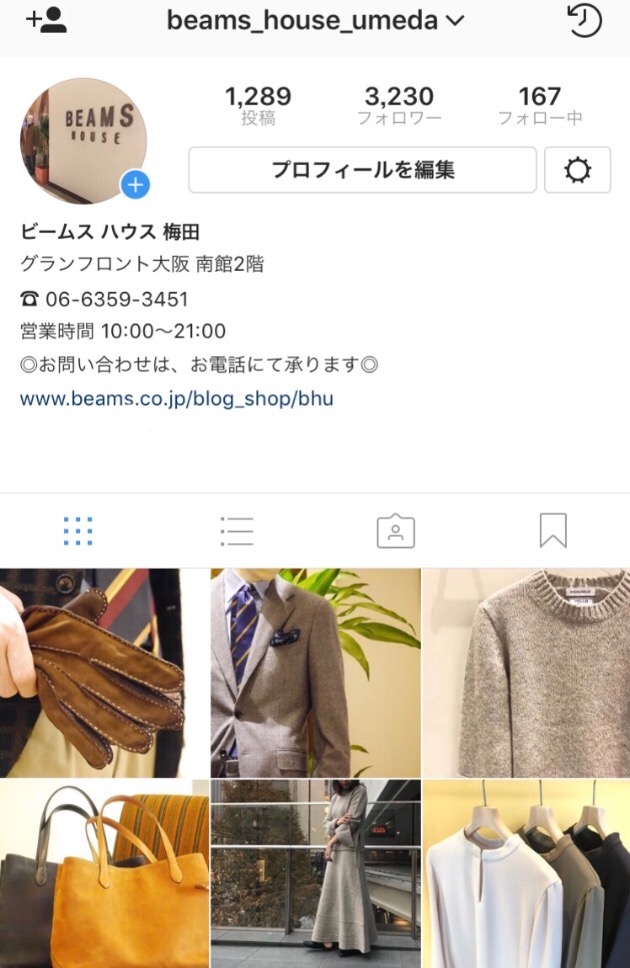View the gray blazer and tie post
Image resolution: width=630 pixels, height=968 pixels.
pos(315,673)
